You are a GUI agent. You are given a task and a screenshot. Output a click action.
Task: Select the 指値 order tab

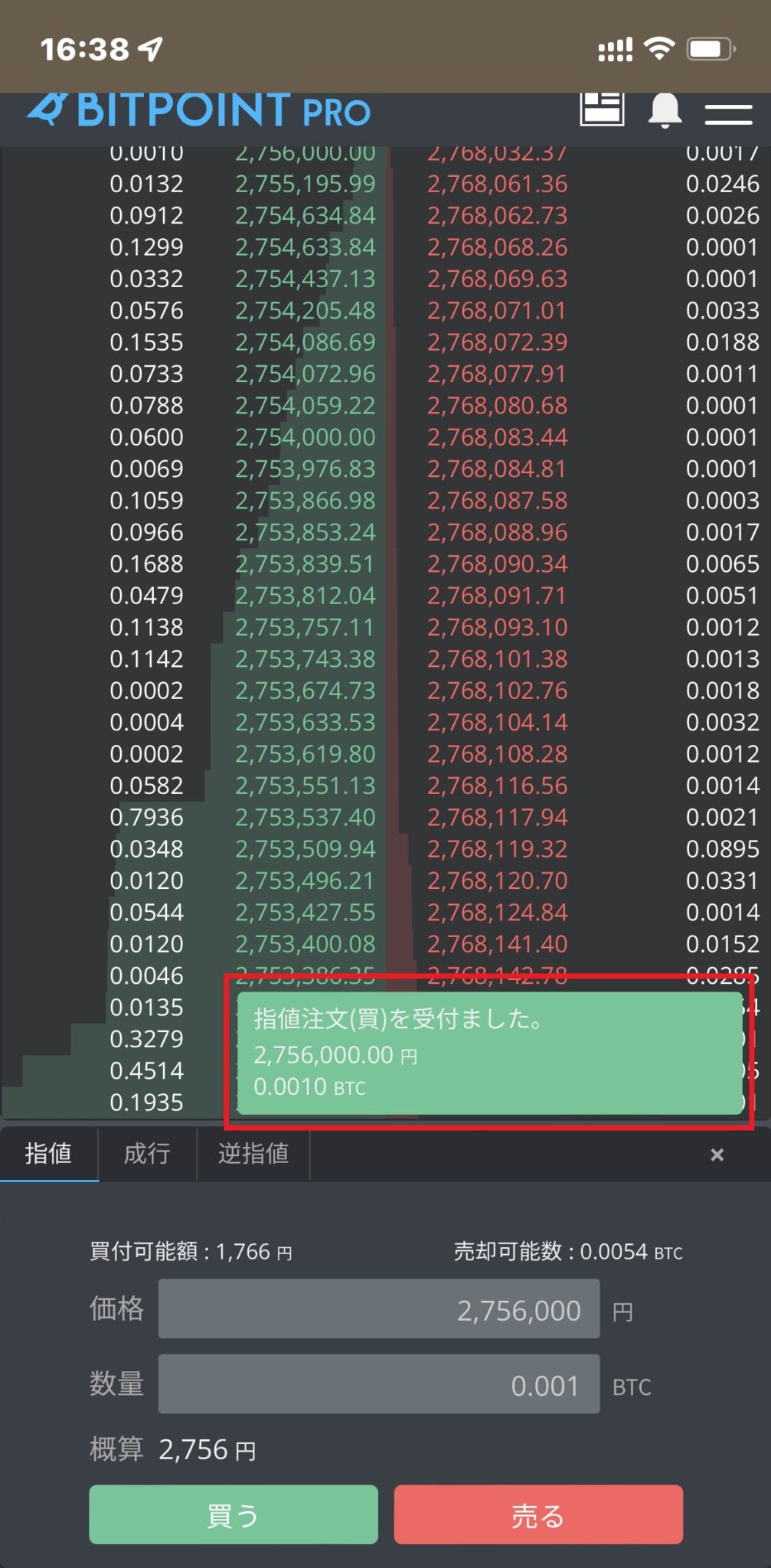coord(47,1155)
